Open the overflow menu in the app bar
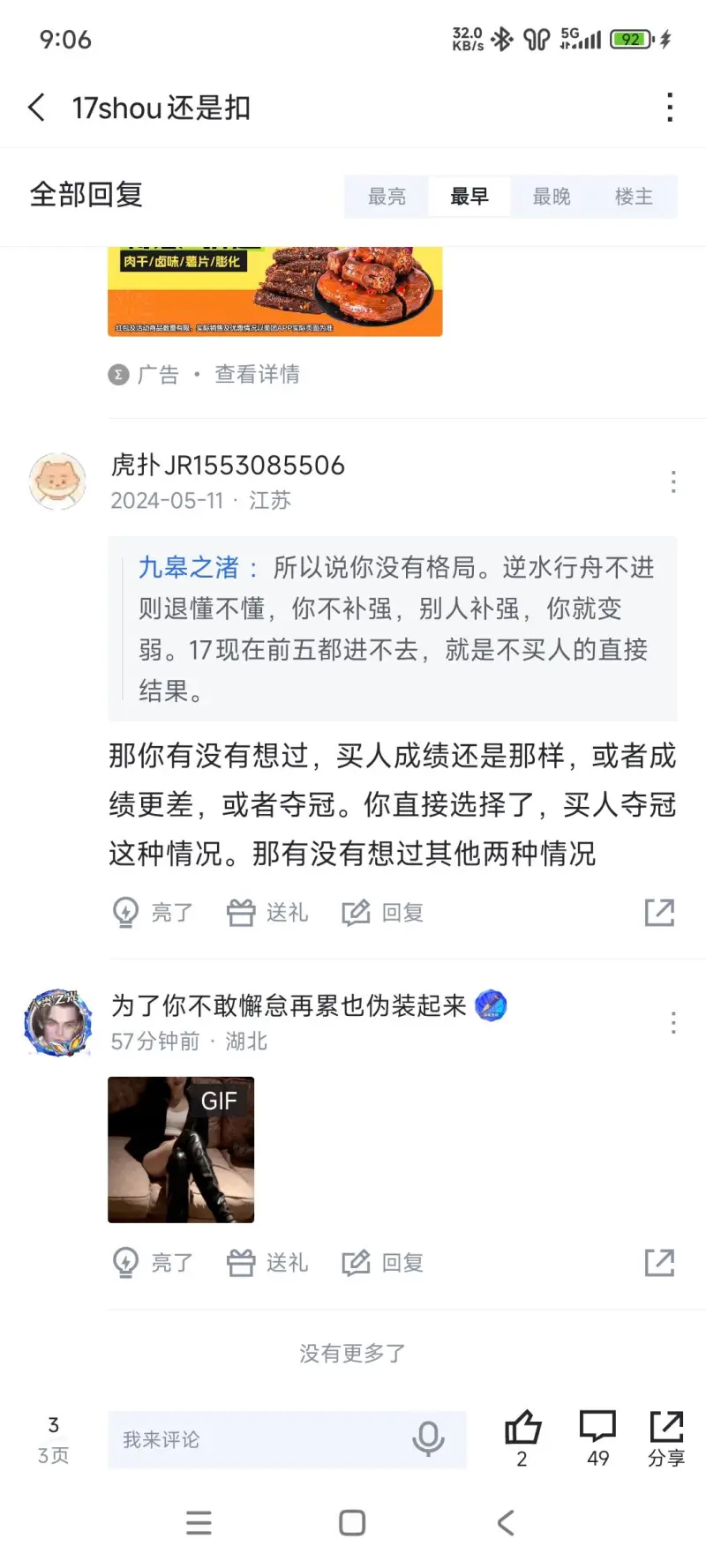Image resolution: width=706 pixels, height=1568 pixels. click(x=670, y=108)
